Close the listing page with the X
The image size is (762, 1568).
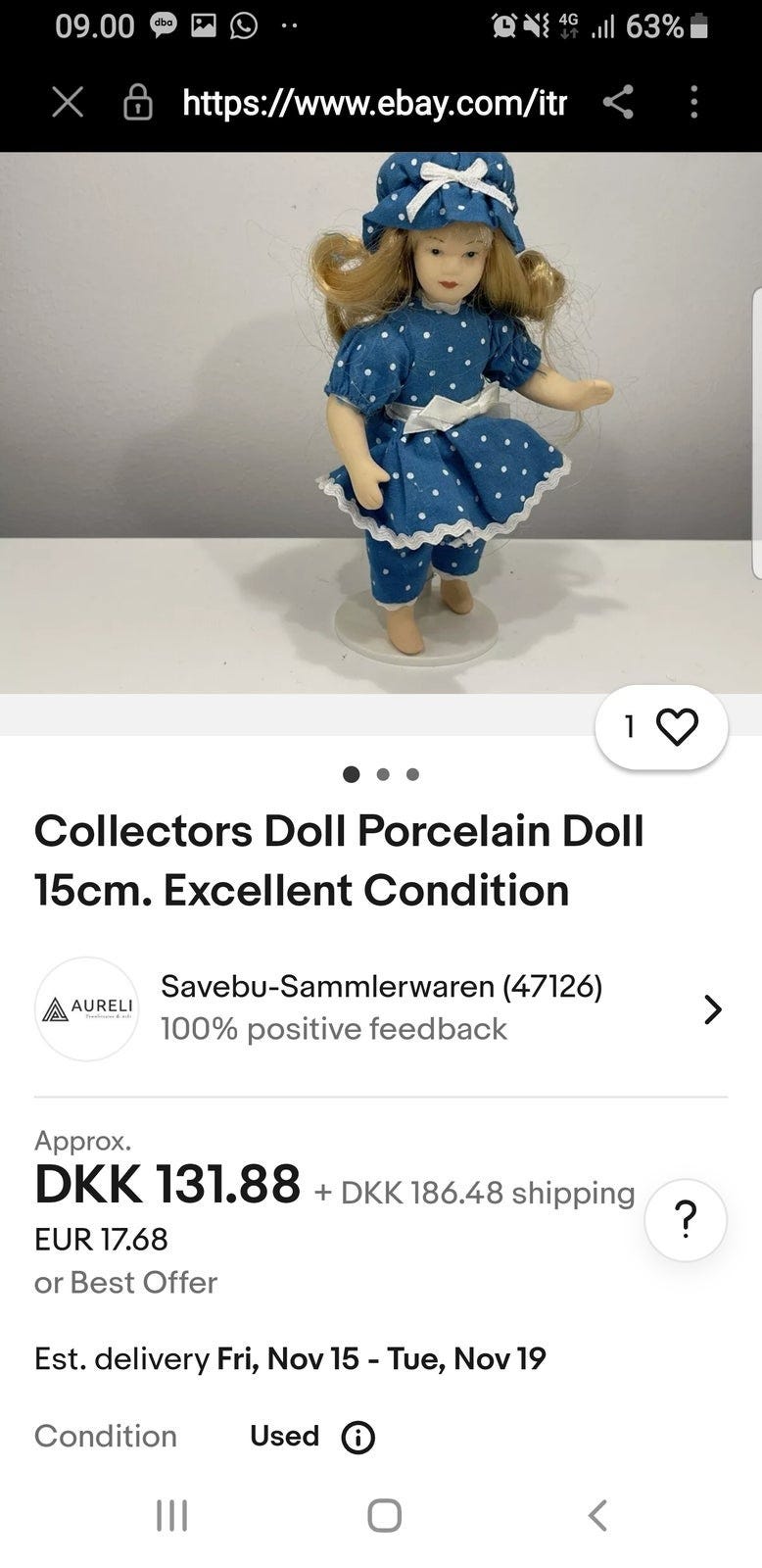tap(67, 102)
